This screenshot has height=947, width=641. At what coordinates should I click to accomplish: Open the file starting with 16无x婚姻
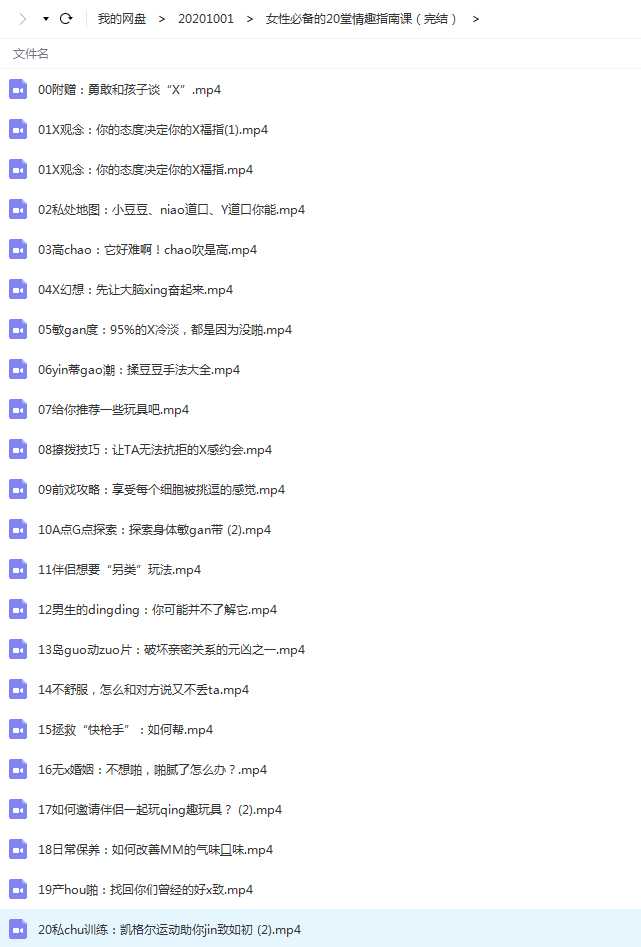point(152,770)
